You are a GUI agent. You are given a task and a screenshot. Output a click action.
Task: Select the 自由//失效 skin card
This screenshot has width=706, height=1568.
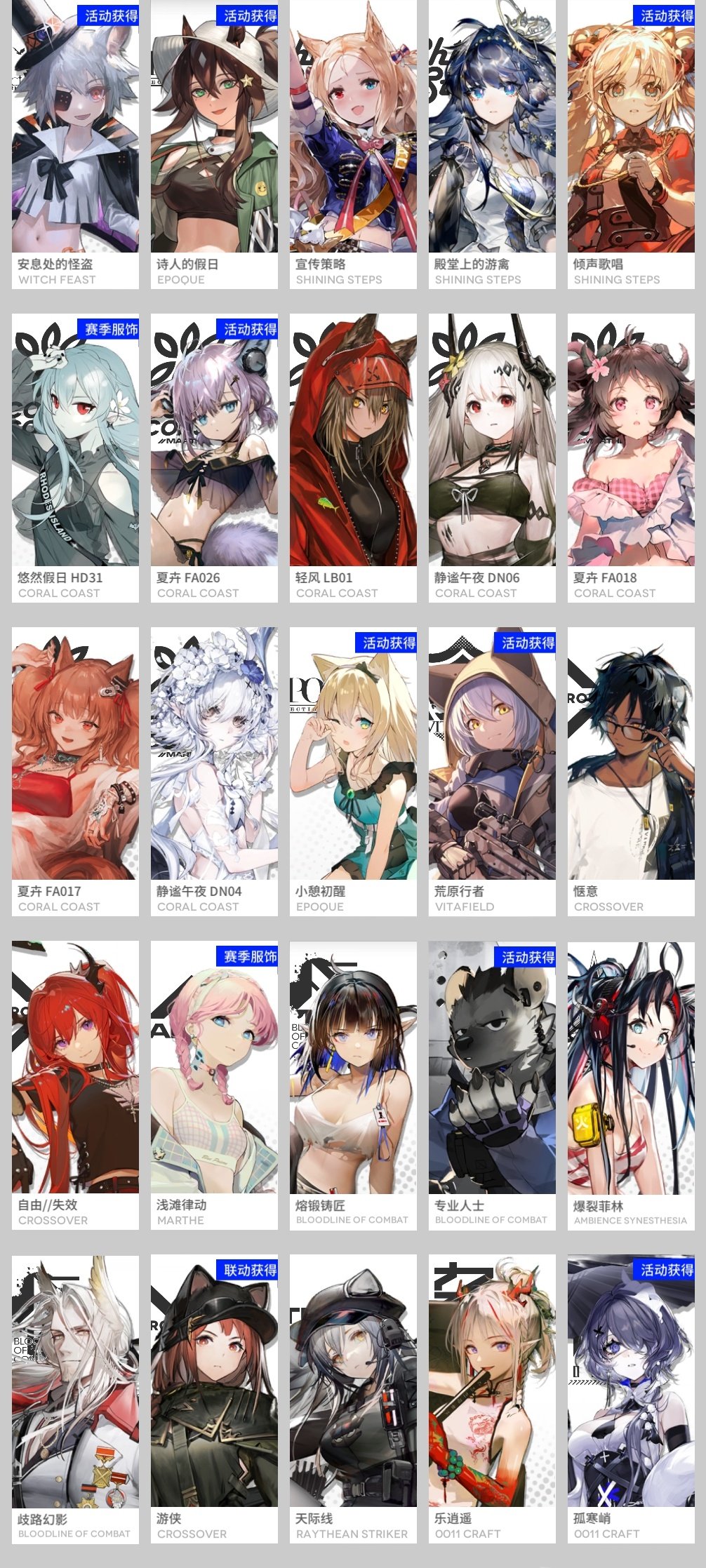[75, 1085]
